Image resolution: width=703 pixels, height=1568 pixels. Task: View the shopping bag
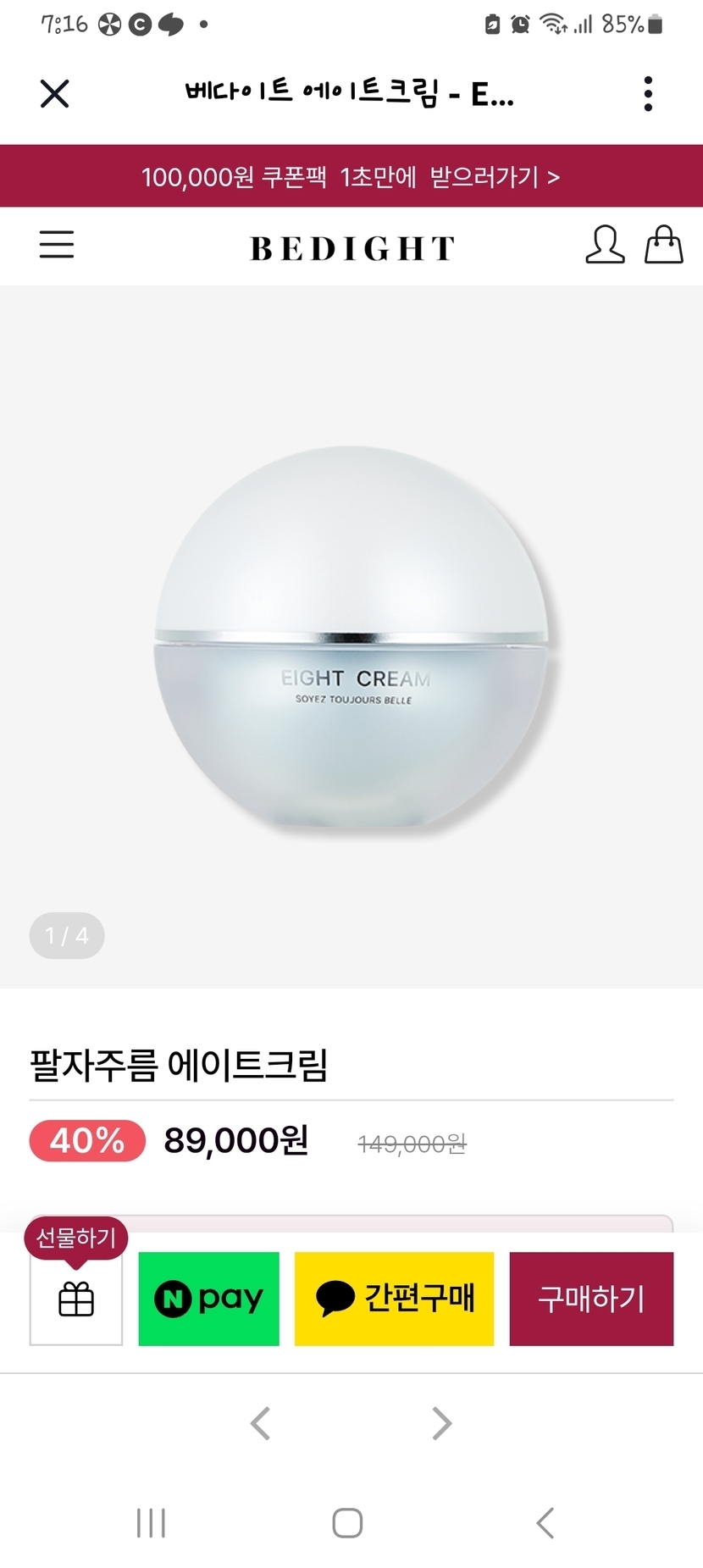(663, 245)
